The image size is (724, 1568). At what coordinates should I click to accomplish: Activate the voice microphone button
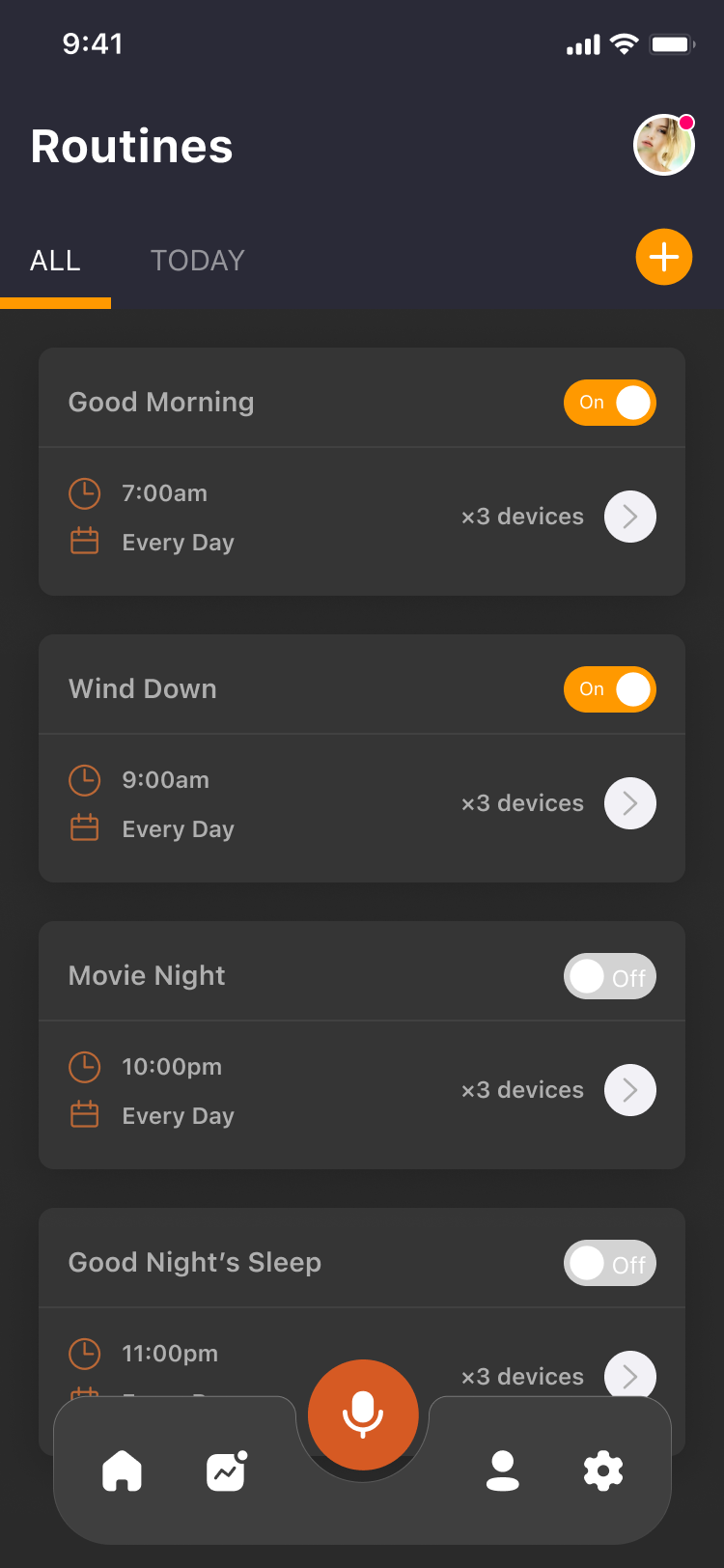coord(363,1414)
